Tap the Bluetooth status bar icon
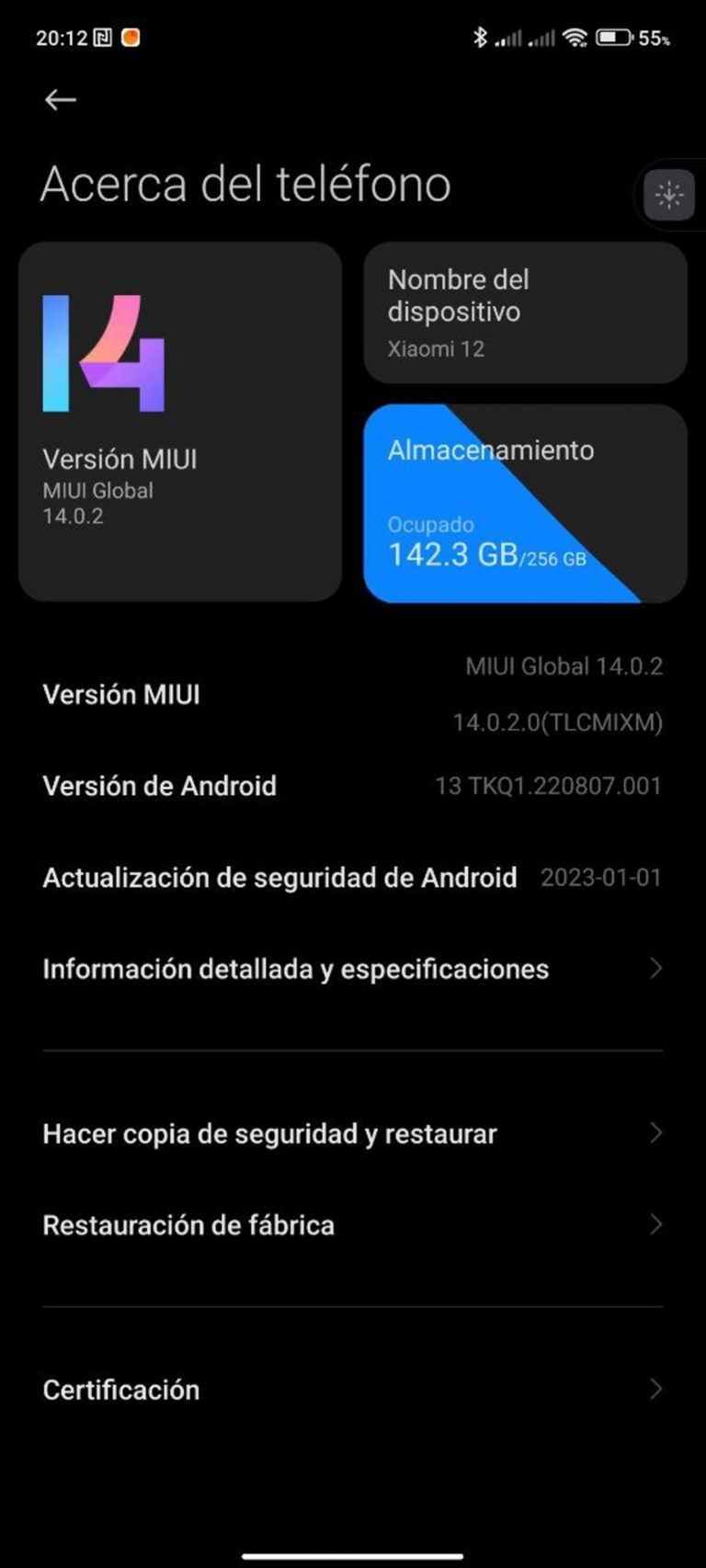Screen dimensions: 706x1568 coord(481,37)
